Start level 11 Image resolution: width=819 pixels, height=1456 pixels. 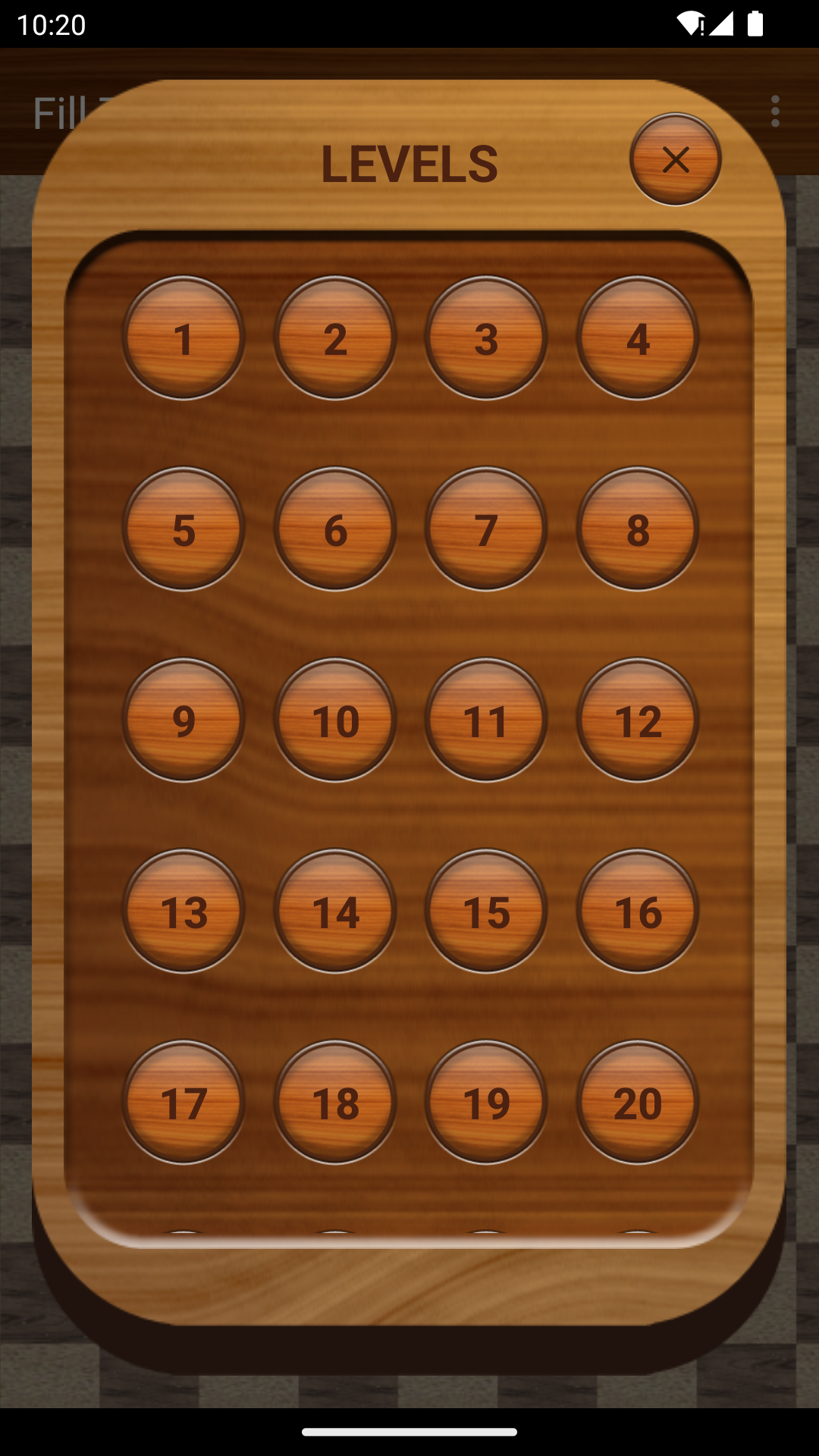click(486, 720)
